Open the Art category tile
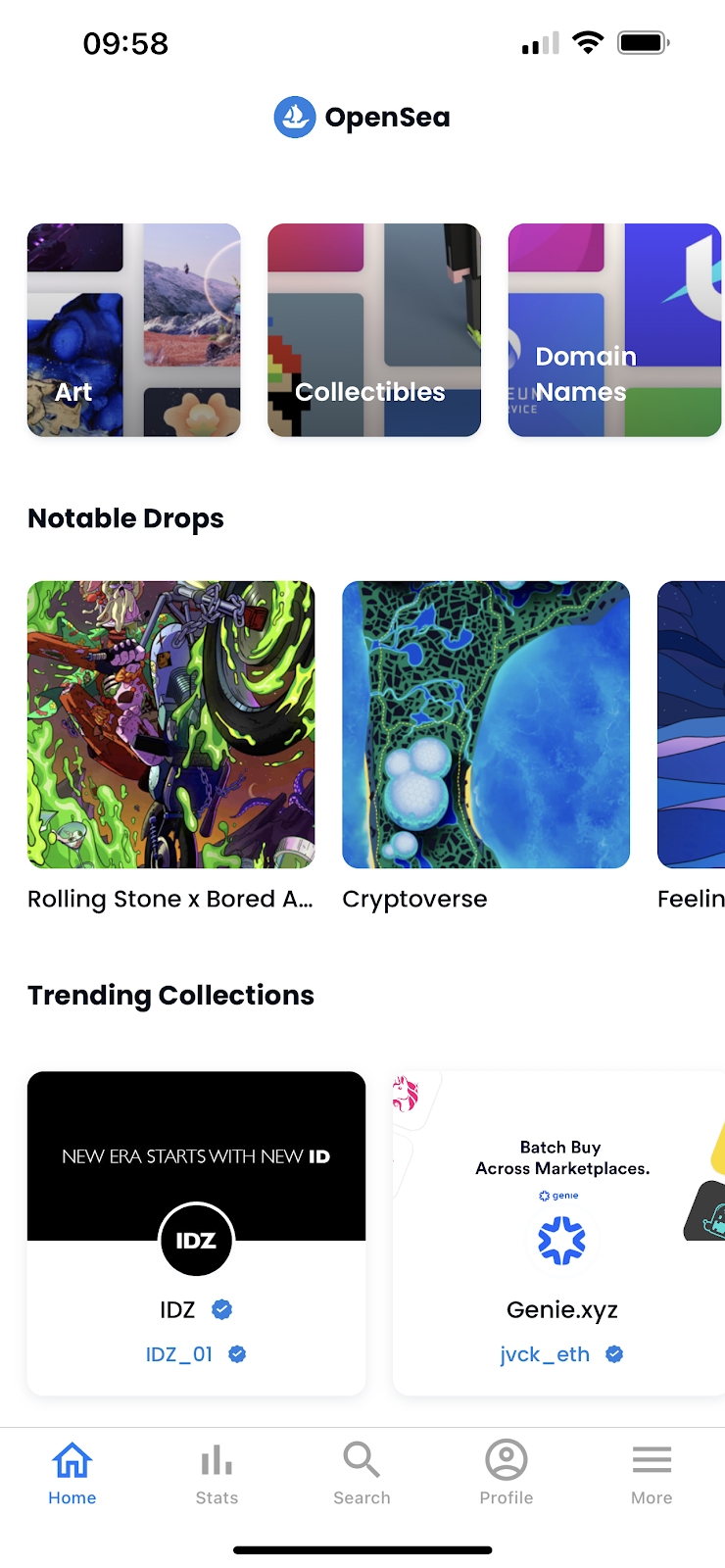Screen dimensions: 725x1568 click(133, 330)
